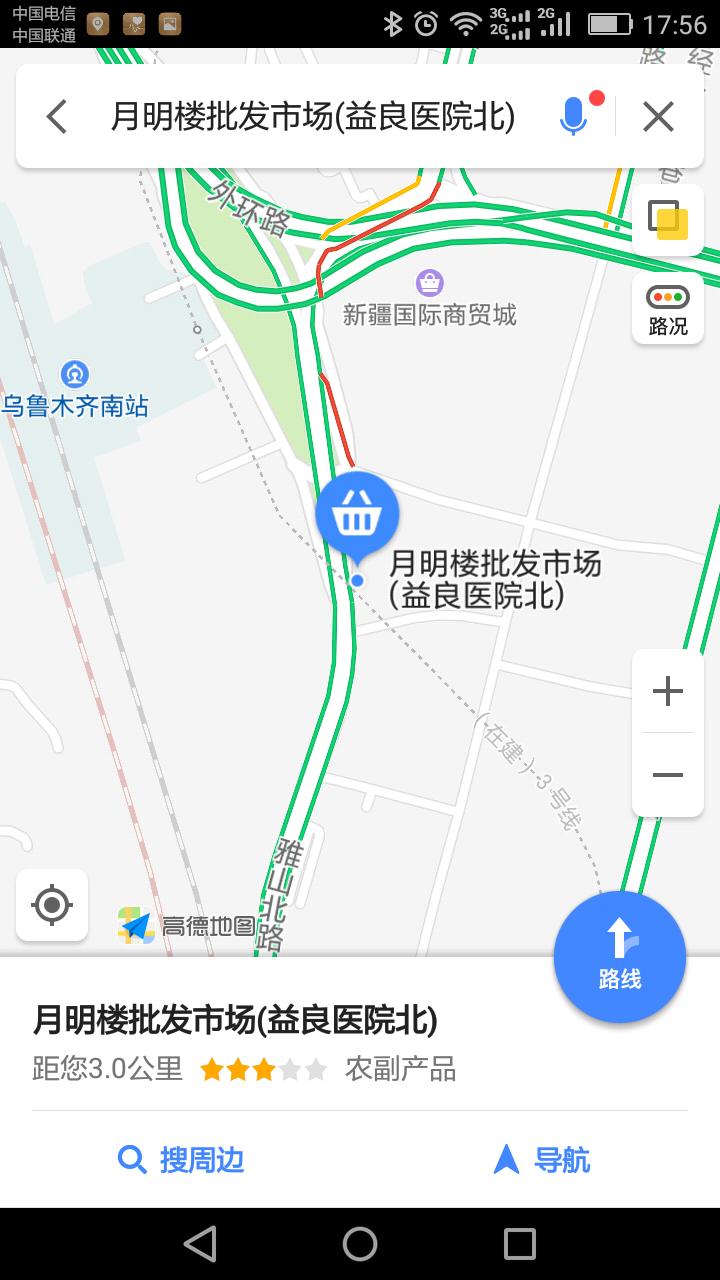This screenshot has width=720, height=1280.
Task: Tap the locate-me compass icon
Action: click(52, 906)
